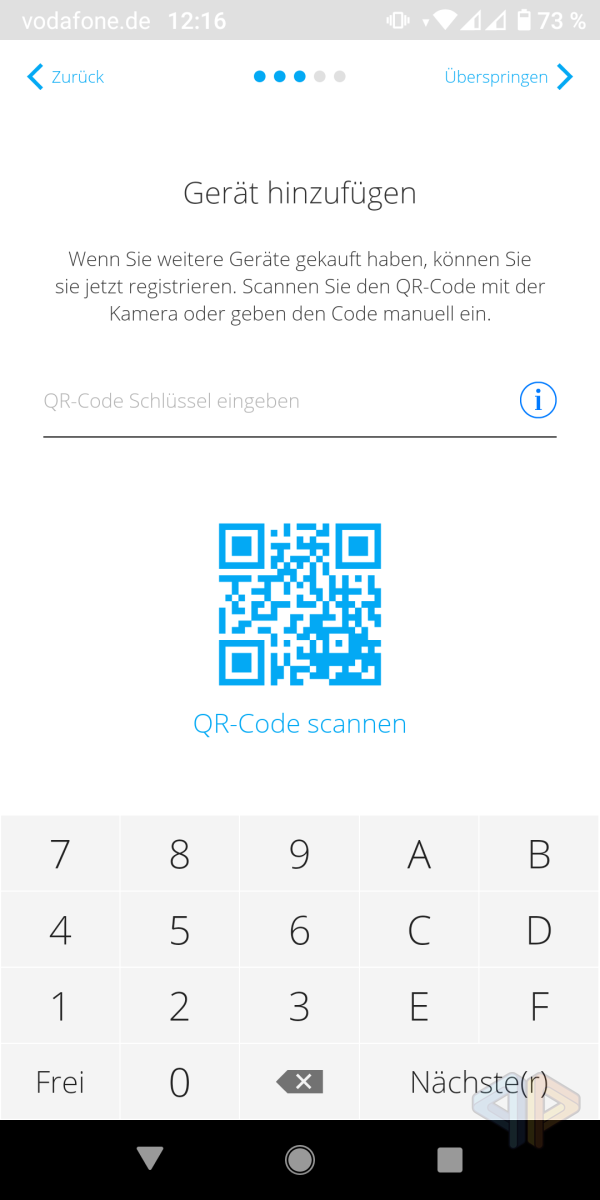
Task: Enter digit 5 on the keypad
Action: [180, 930]
